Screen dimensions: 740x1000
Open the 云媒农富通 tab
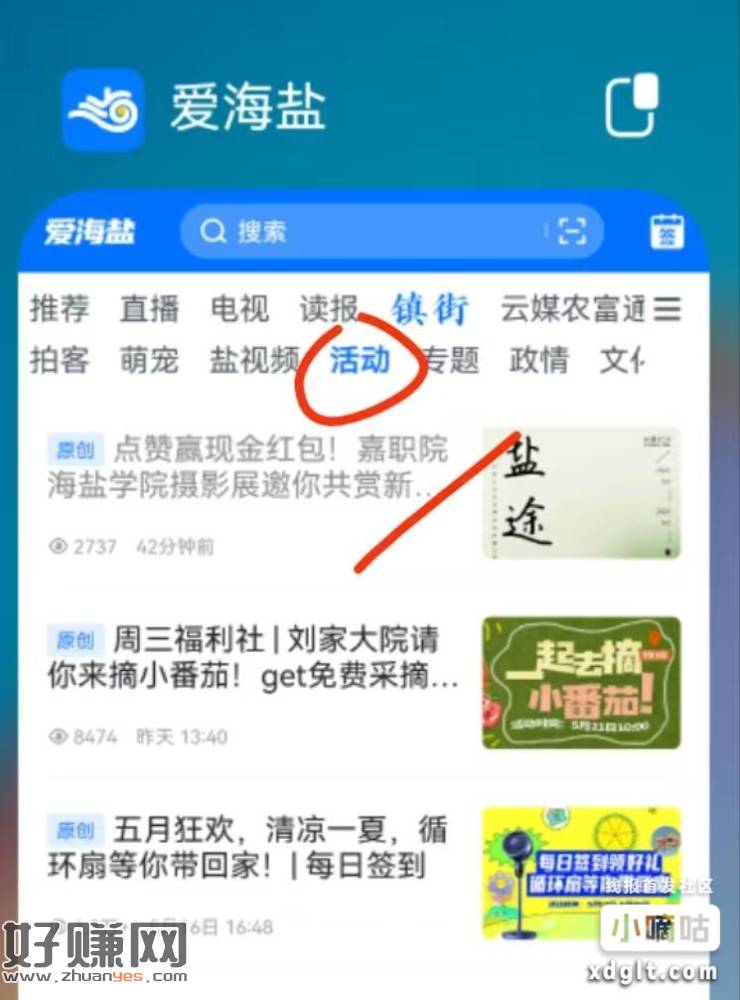(x=572, y=309)
